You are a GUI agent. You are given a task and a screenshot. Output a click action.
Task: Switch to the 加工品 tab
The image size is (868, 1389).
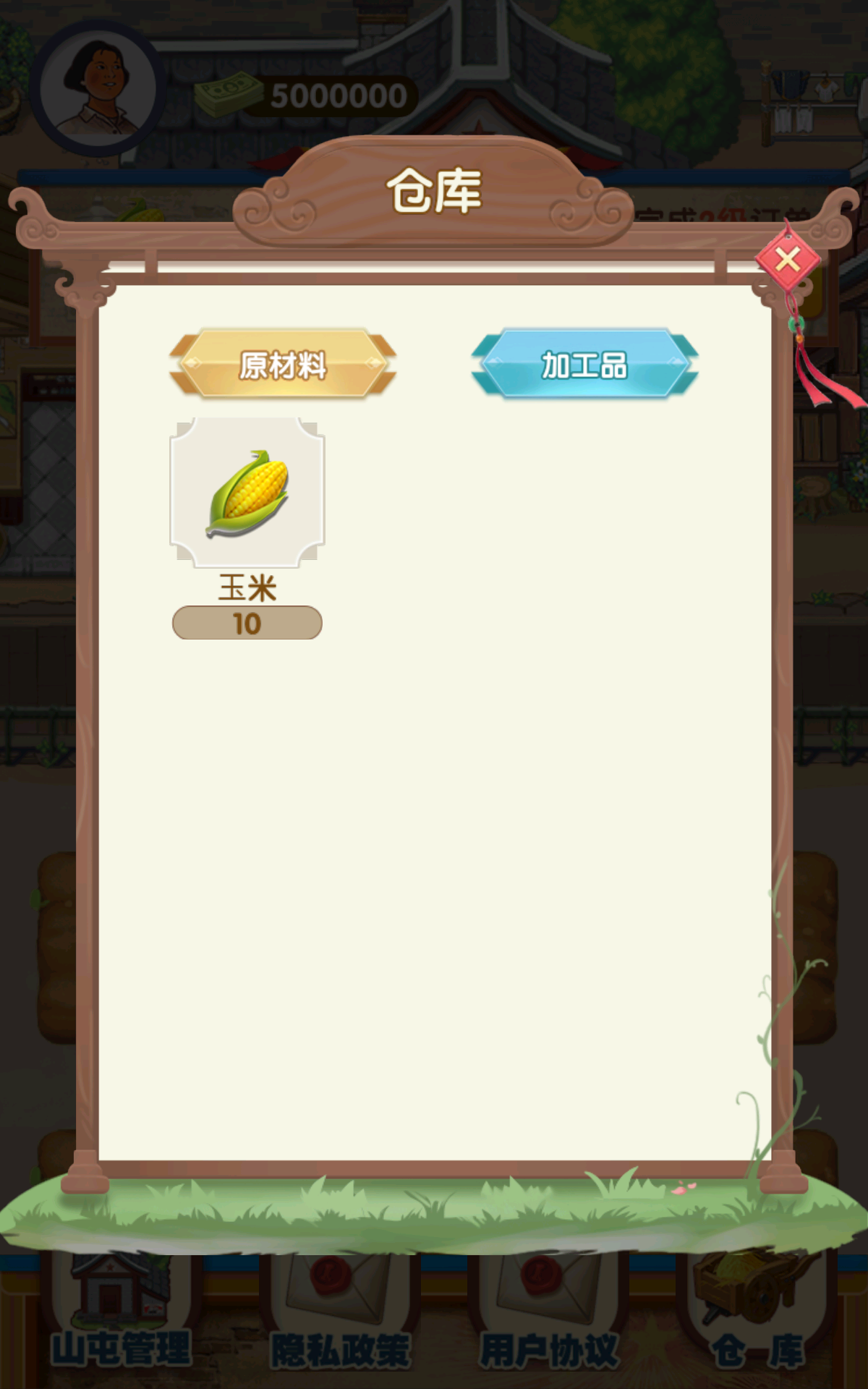pyautogui.click(x=584, y=365)
